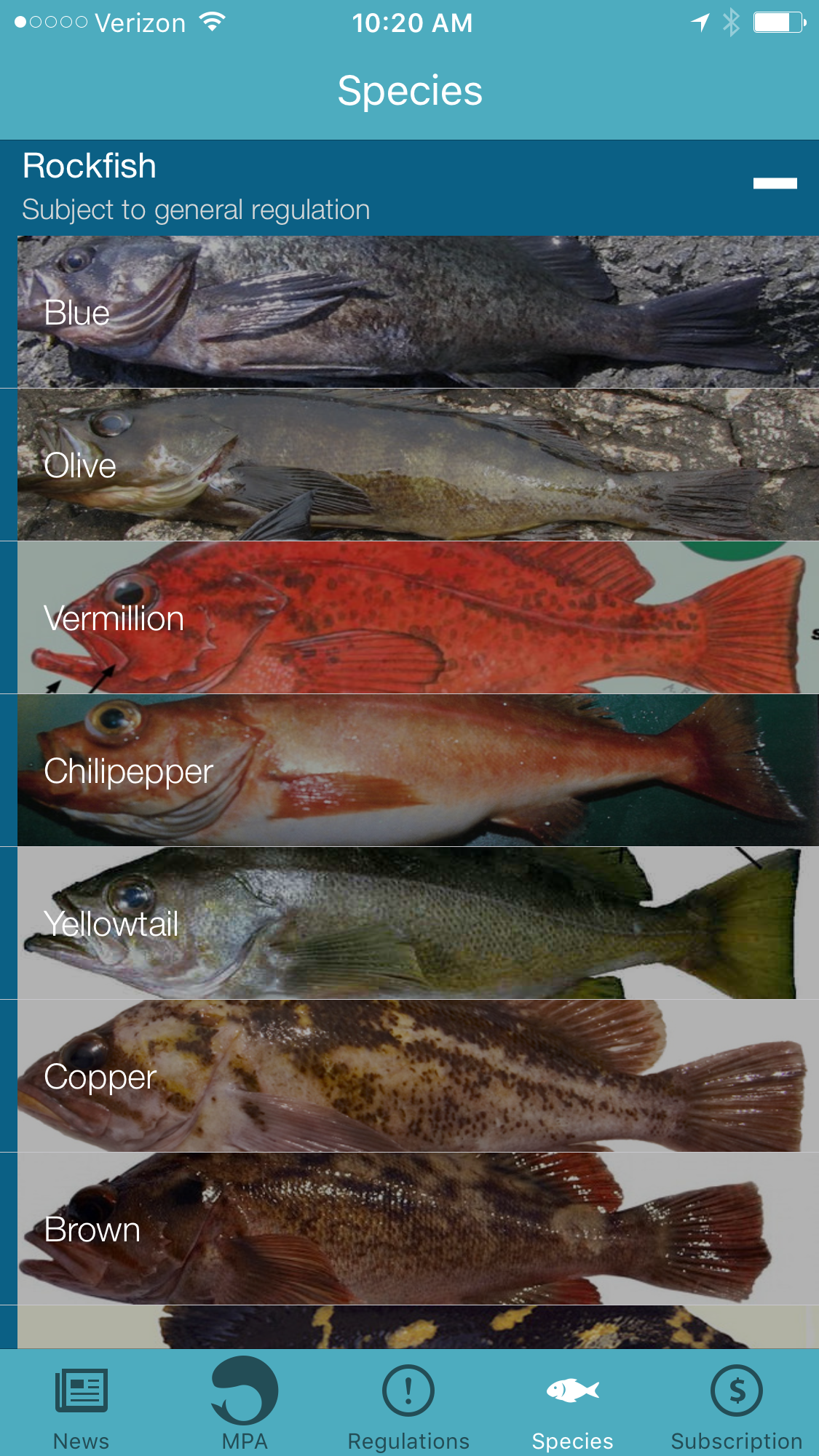Show details for Copper rockfish
Screen dimensions: 819x1456
[x=417, y=1076]
